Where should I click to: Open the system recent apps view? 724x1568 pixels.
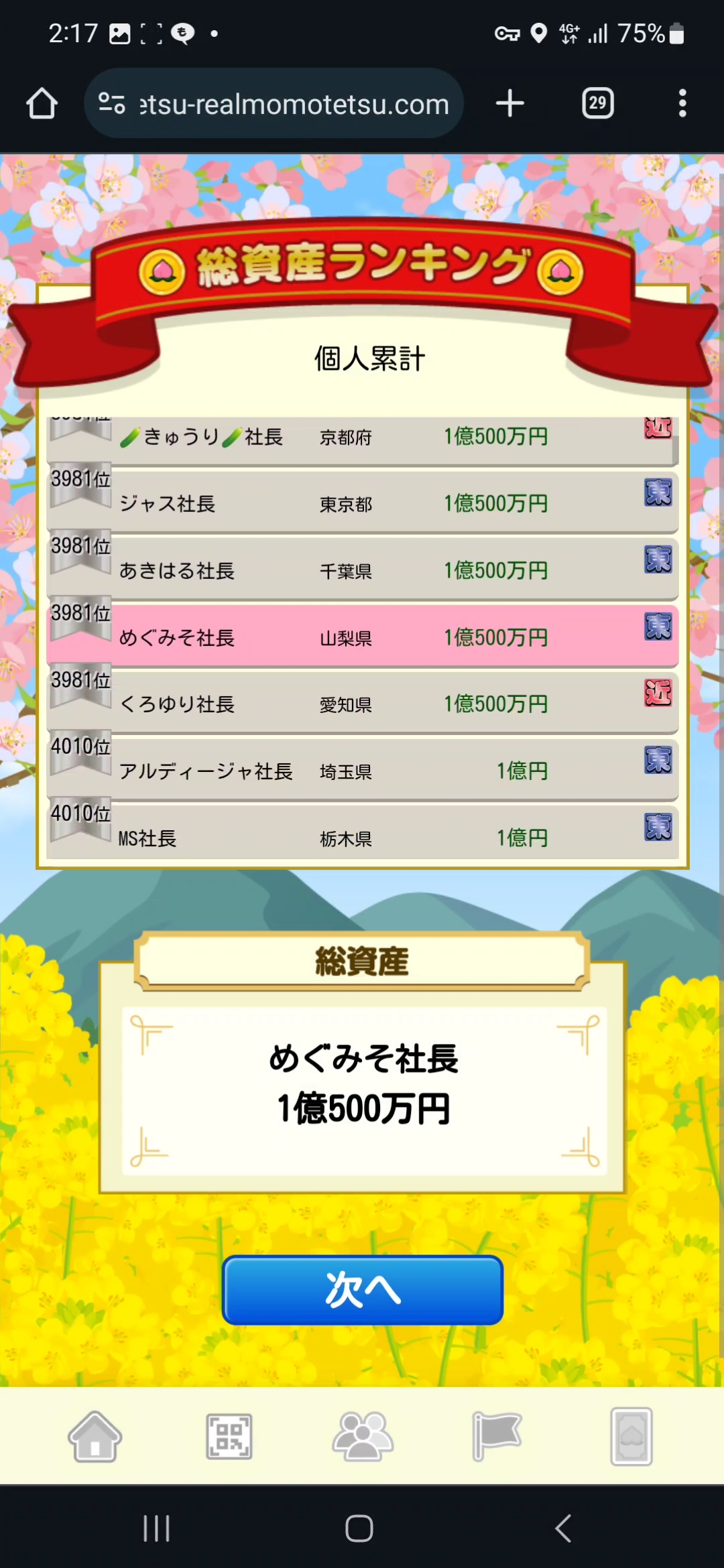(157, 1528)
